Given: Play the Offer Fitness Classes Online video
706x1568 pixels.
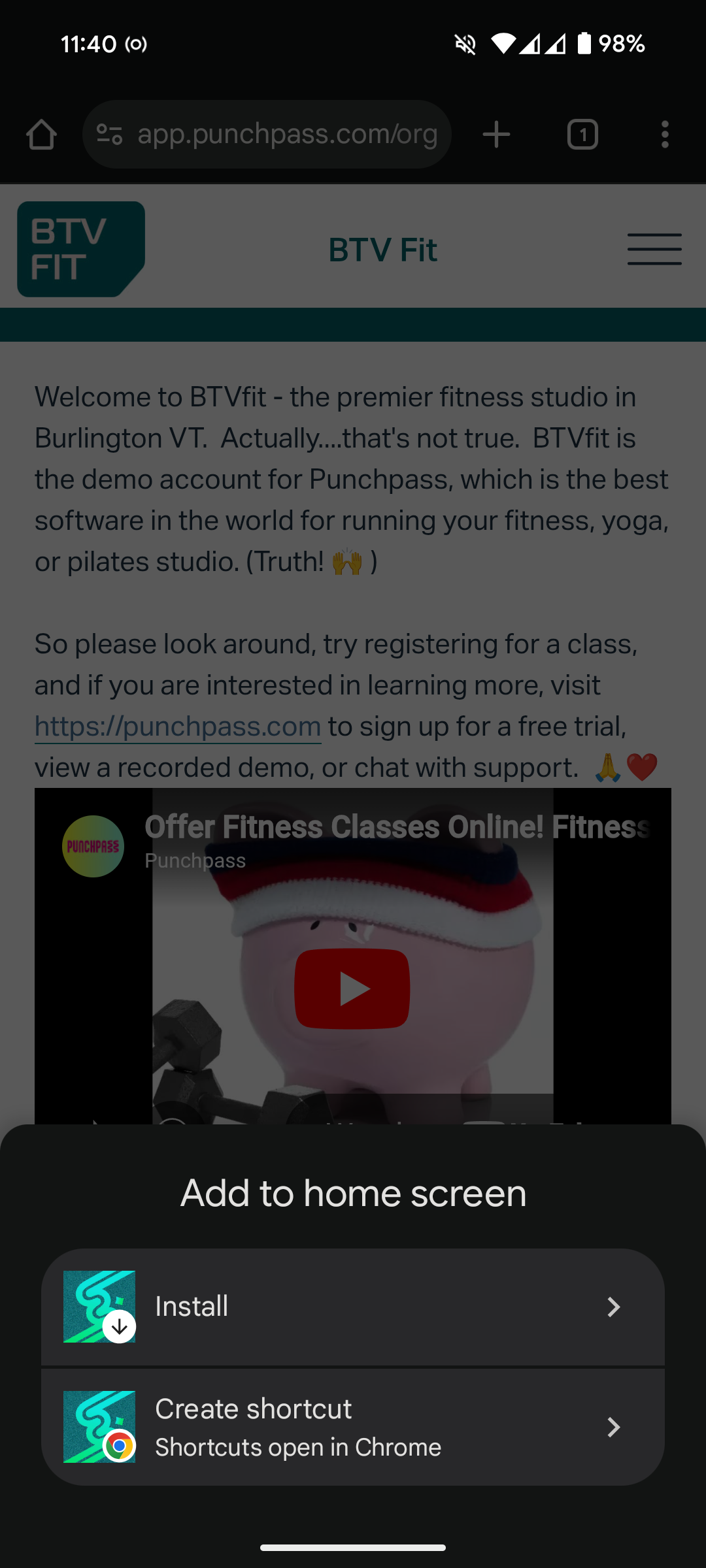Looking at the screenshot, I should [x=352, y=988].
